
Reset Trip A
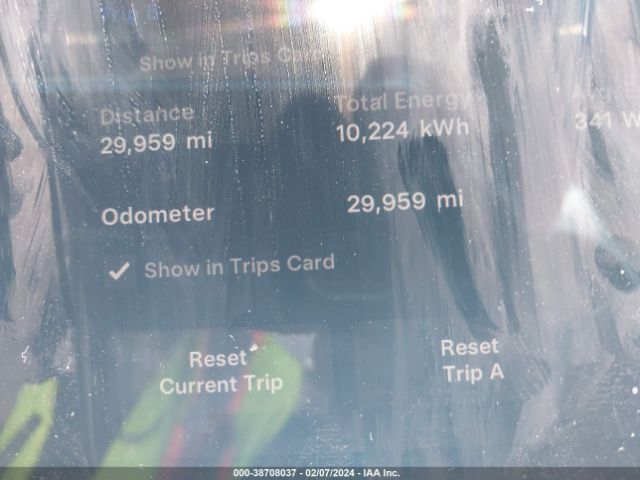click(471, 361)
